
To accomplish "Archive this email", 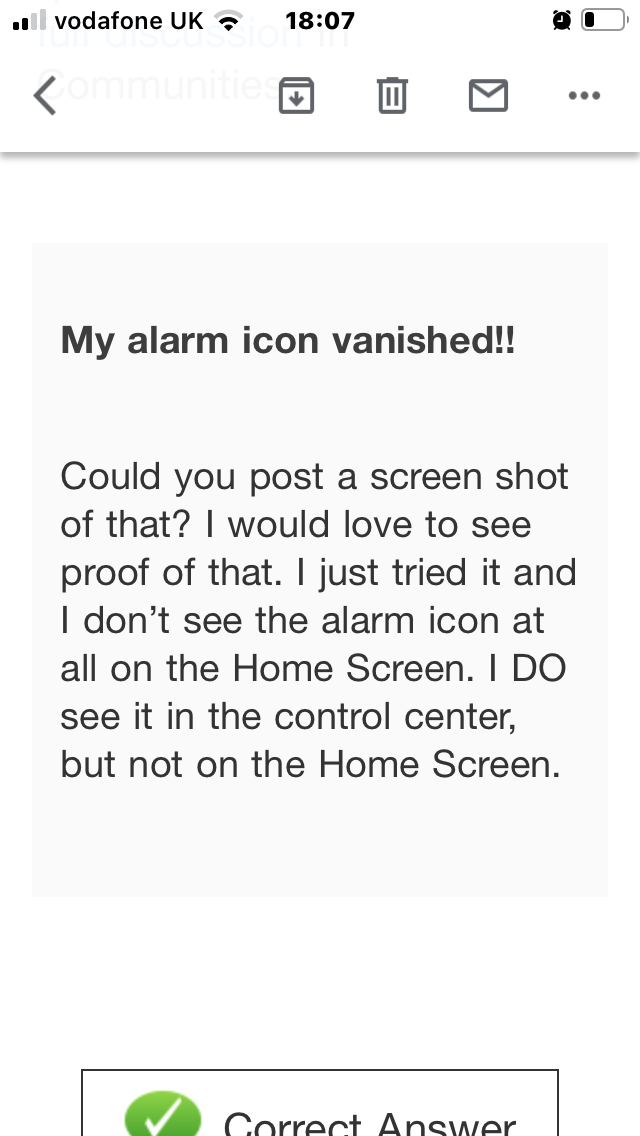I will tap(296, 96).
